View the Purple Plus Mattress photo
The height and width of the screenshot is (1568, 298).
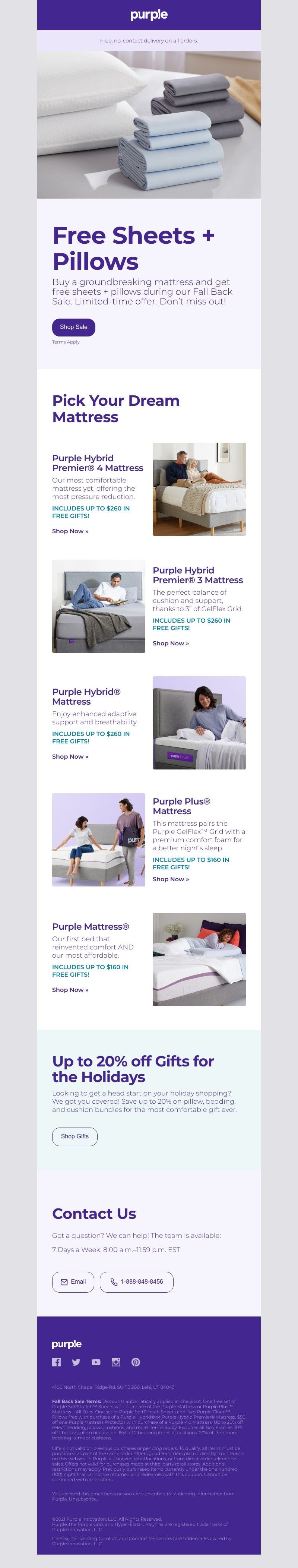click(x=98, y=840)
